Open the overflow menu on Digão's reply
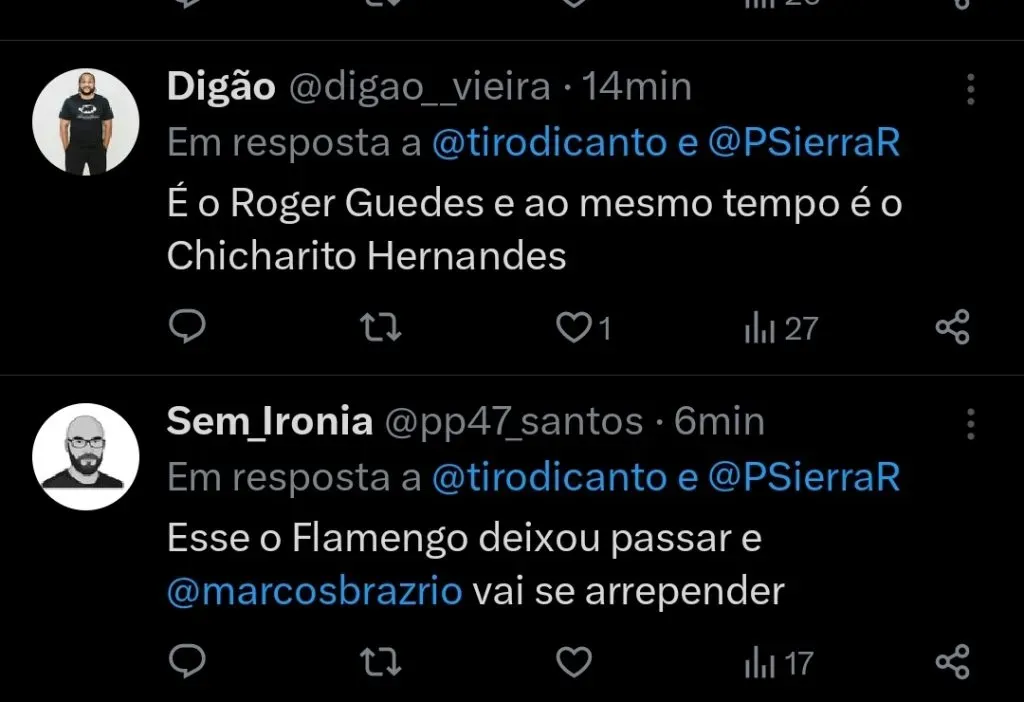The height and width of the screenshot is (702, 1024). pyautogui.click(x=969, y=89)
